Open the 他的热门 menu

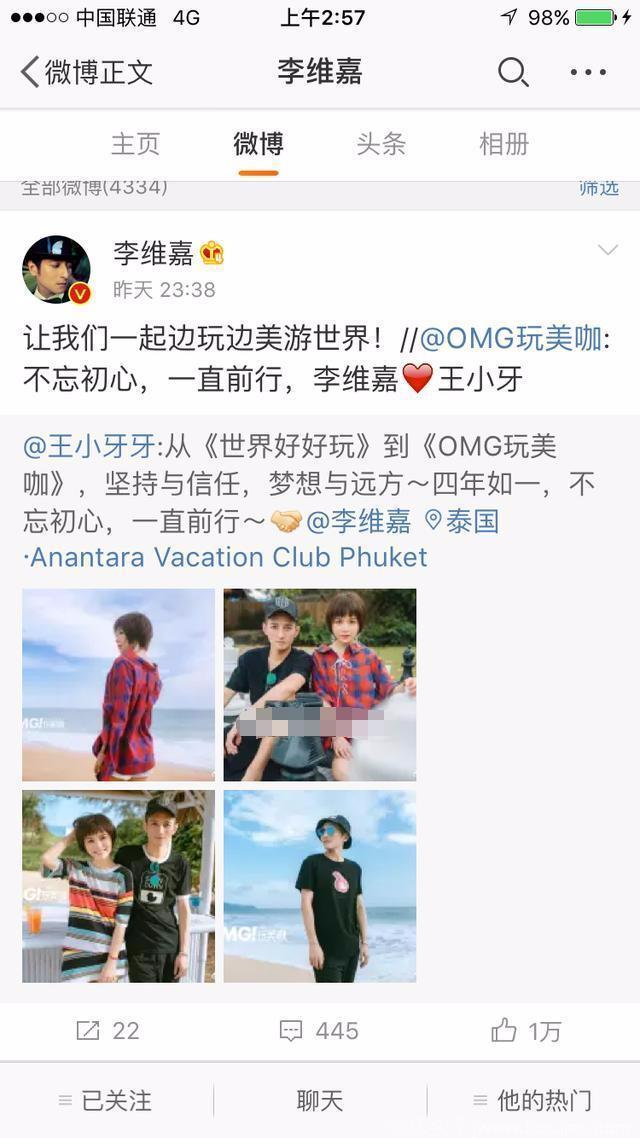point(533,1101)
